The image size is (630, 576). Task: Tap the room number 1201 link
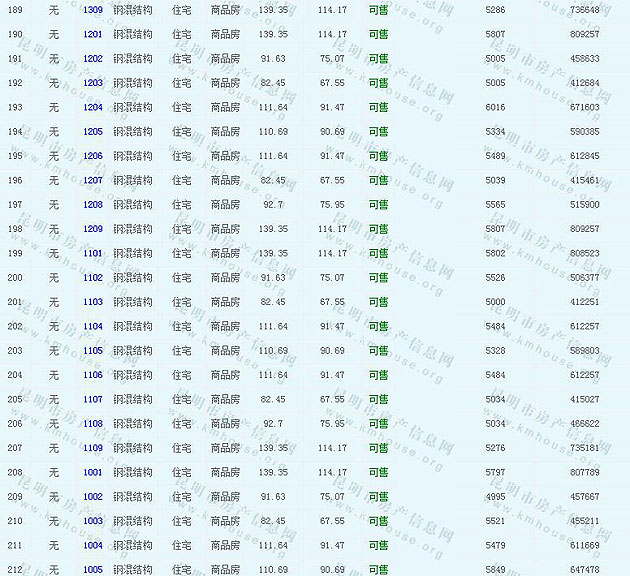coord(92,34)
